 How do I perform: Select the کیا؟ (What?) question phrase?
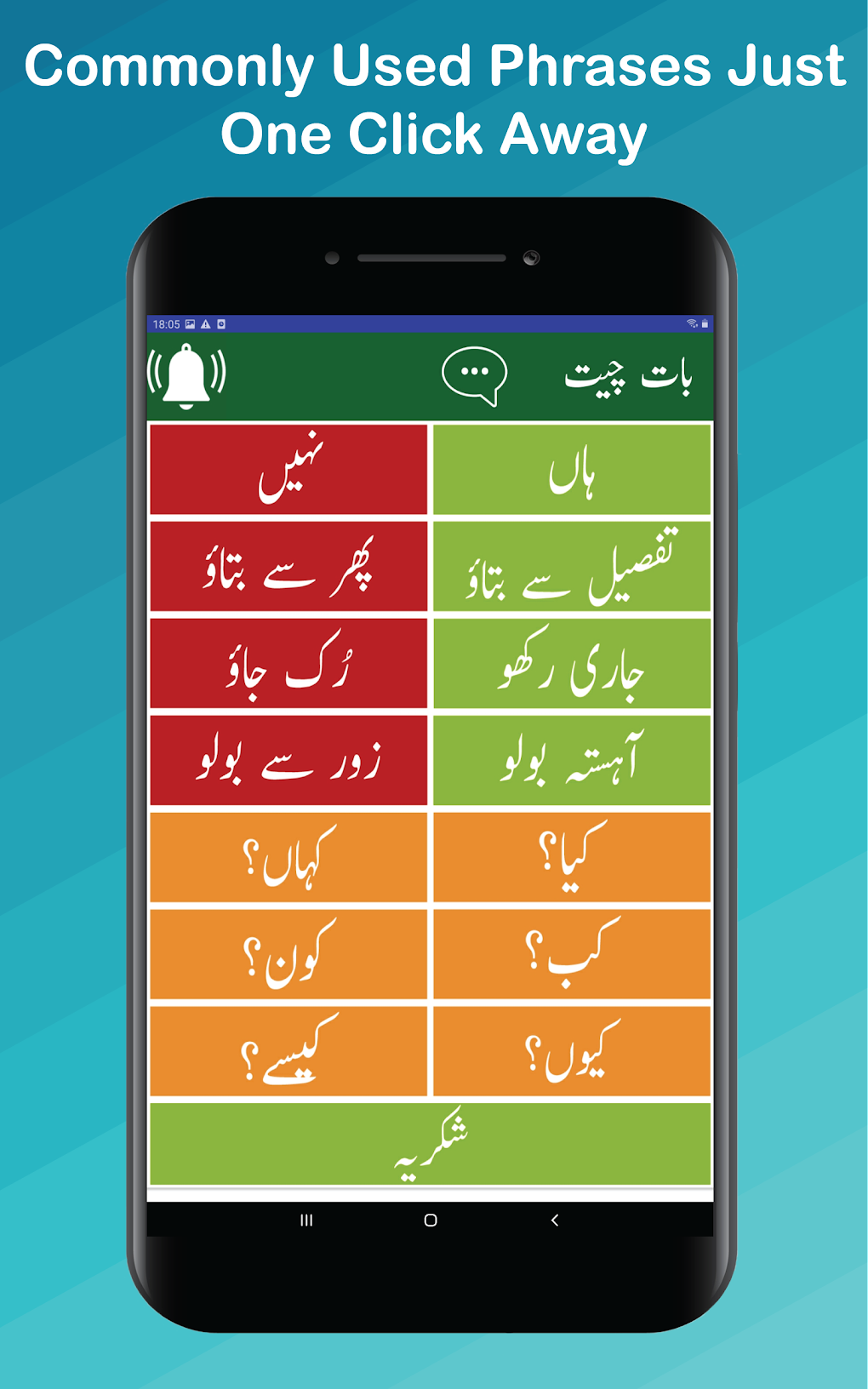pyautogui.click(x=572, y=857)
